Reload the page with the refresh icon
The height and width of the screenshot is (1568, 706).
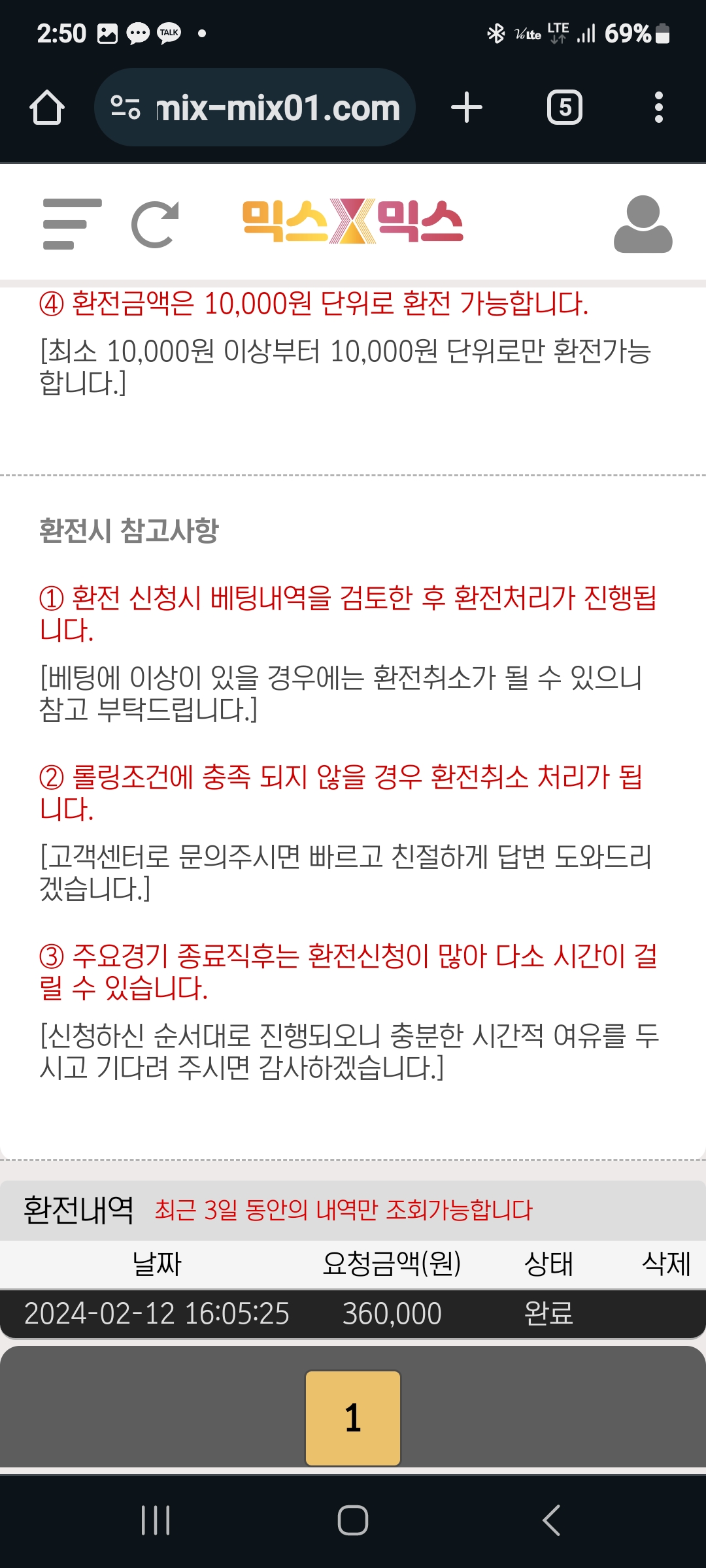[x=156, y=224]
